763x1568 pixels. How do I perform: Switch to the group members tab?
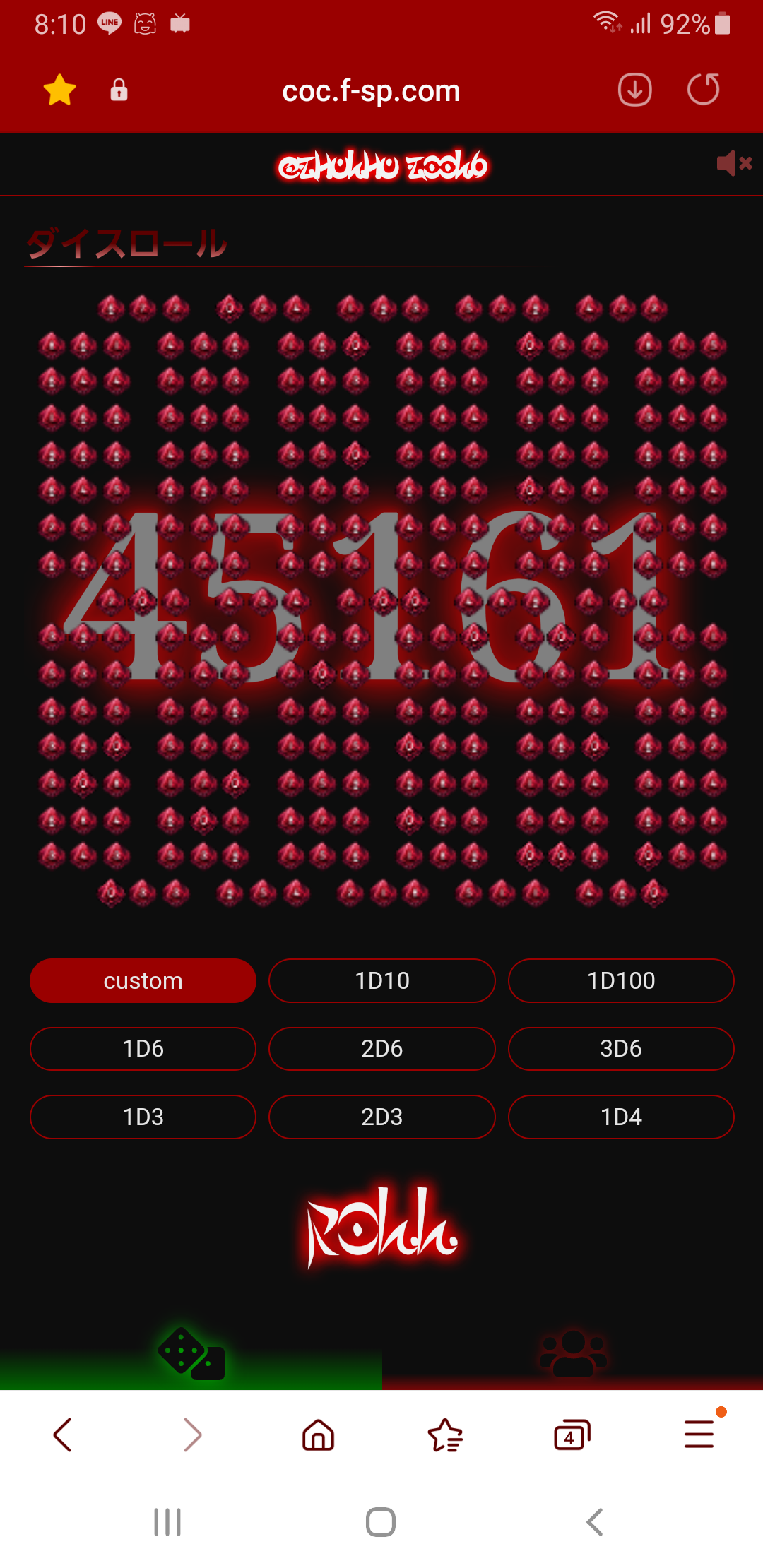click(572, 1353)
